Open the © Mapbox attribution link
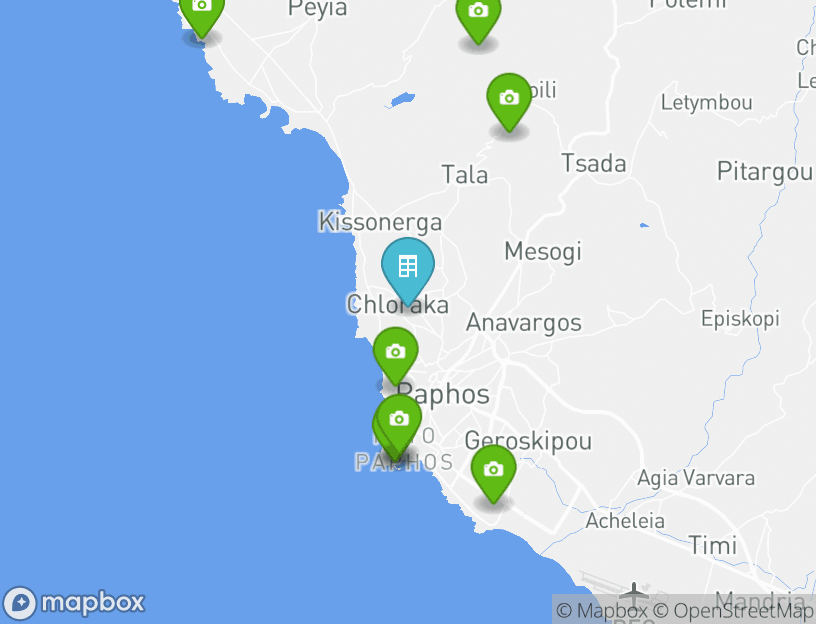This screenshot has width=816, height=624. tap(602, 610)
